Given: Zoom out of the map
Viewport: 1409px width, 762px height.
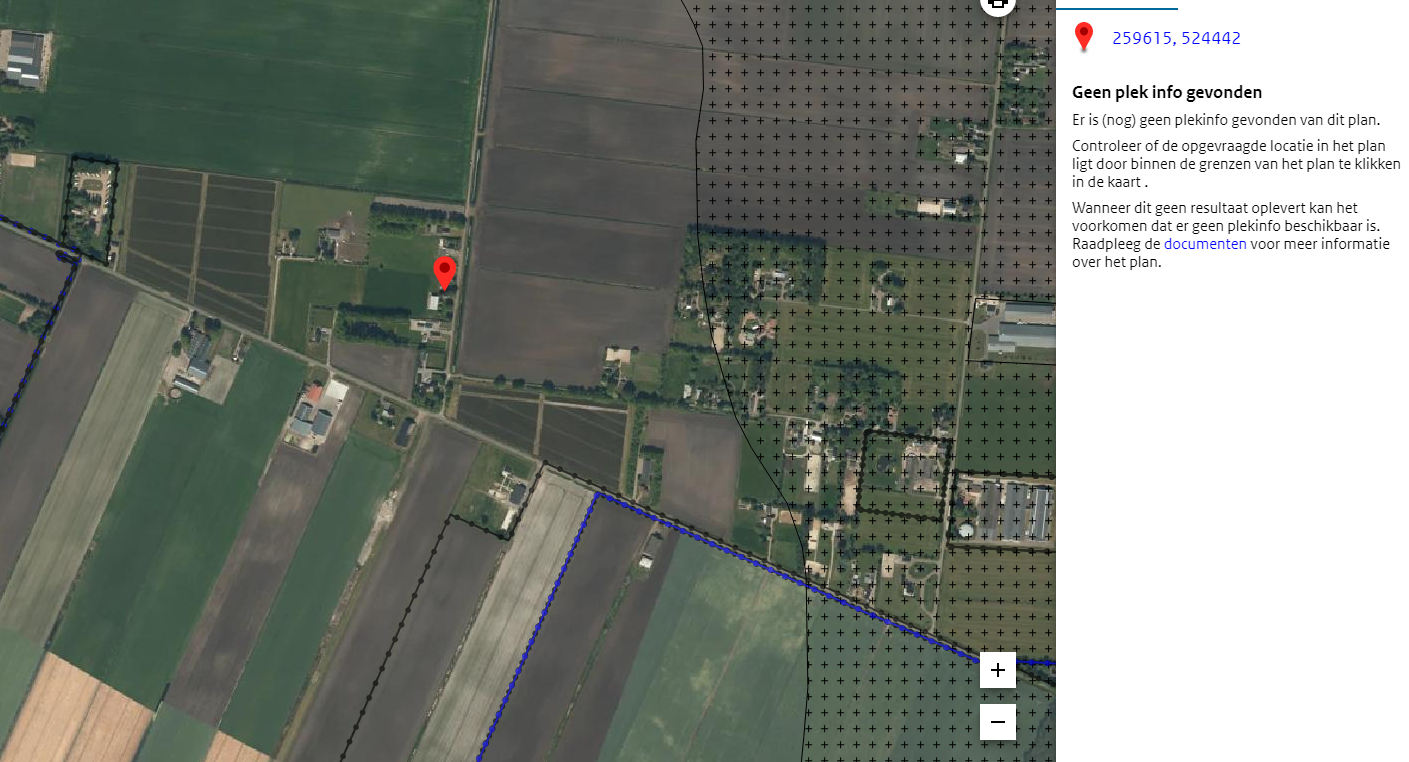Looking at the screenshot, I should click(997, 721).
